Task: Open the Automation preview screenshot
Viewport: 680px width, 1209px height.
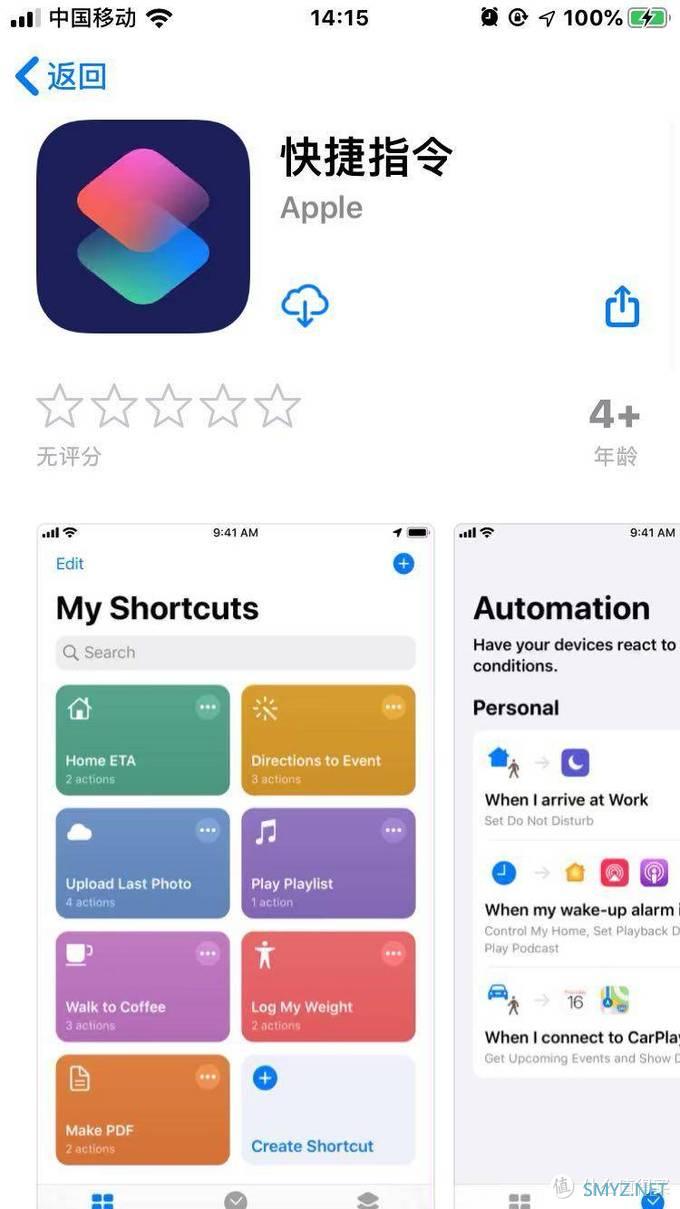Action: point(568,860)
